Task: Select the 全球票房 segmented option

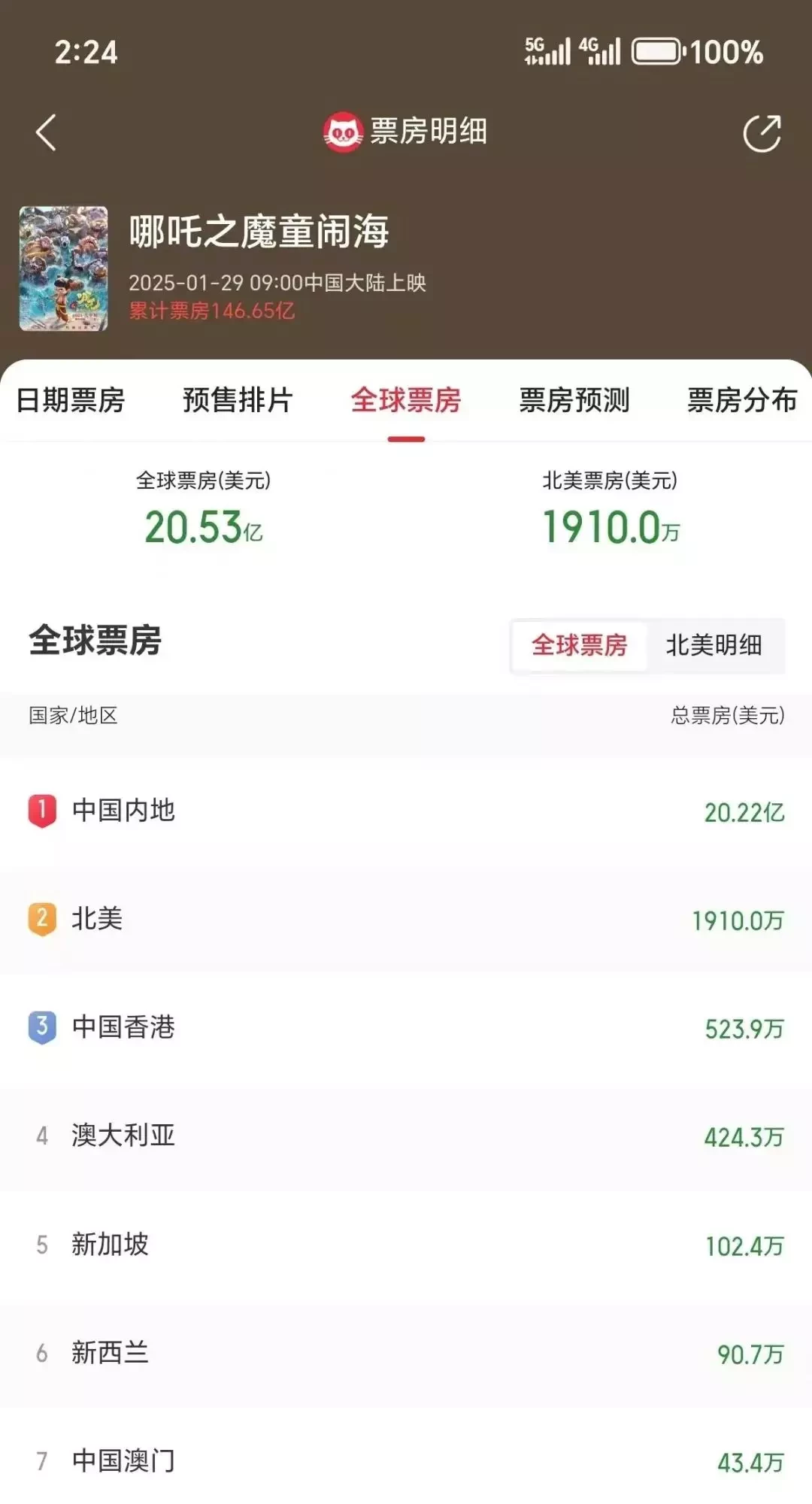Action: pyautogui.click(x=579, y=645)
